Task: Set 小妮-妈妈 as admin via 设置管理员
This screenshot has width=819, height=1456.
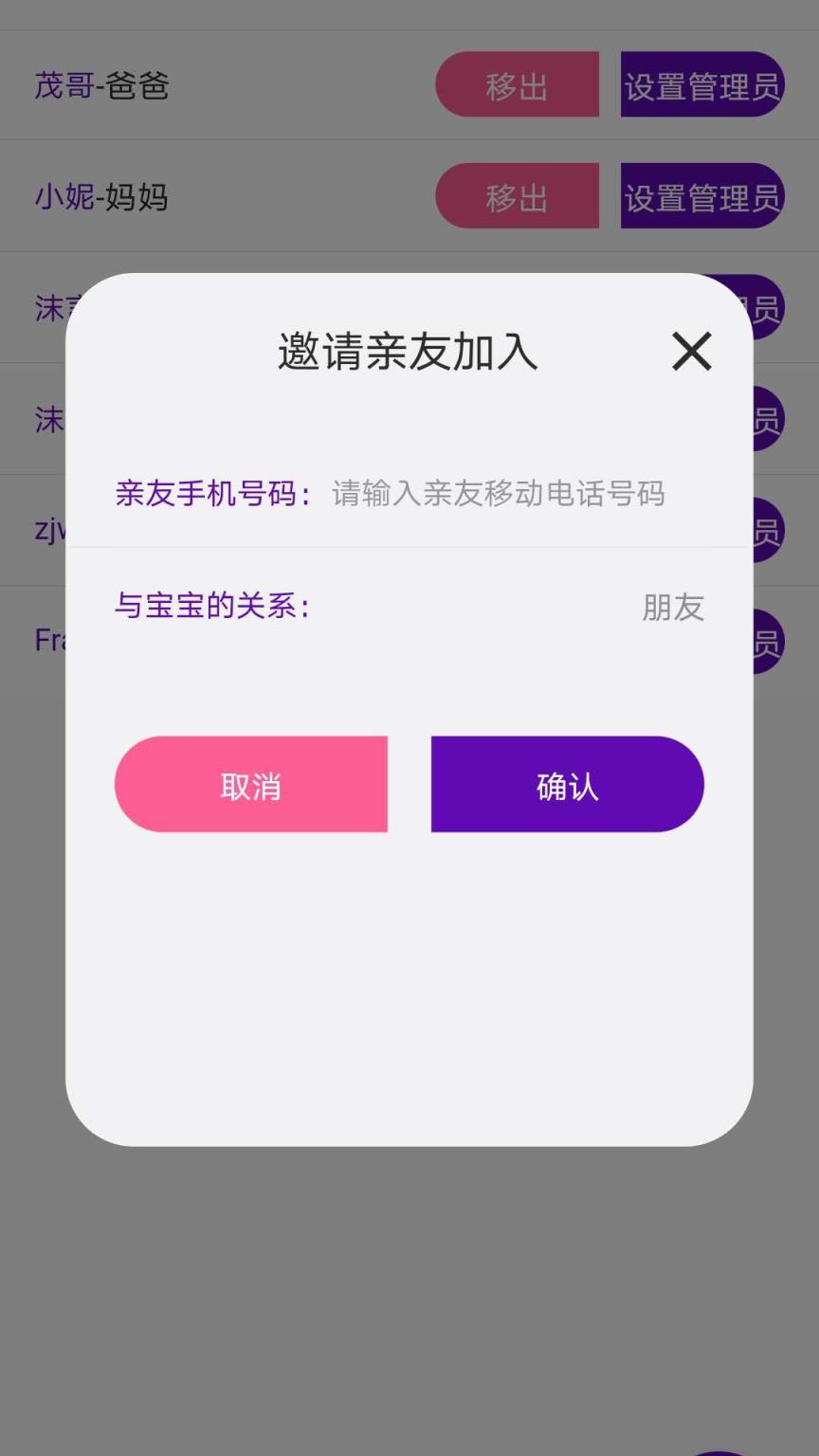Action: click(701, 196)
